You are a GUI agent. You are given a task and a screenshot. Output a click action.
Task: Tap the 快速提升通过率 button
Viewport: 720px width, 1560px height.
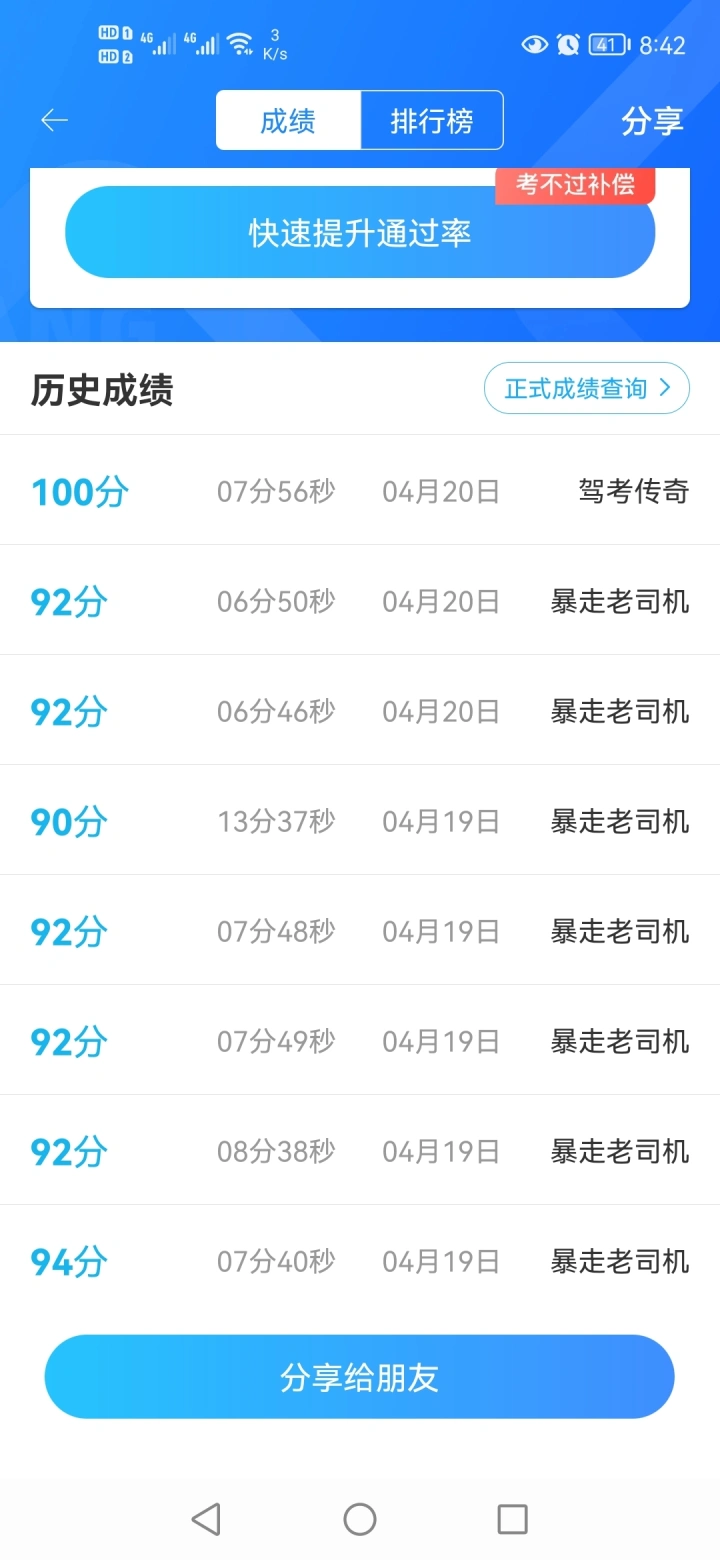click(x=360, y=233)
